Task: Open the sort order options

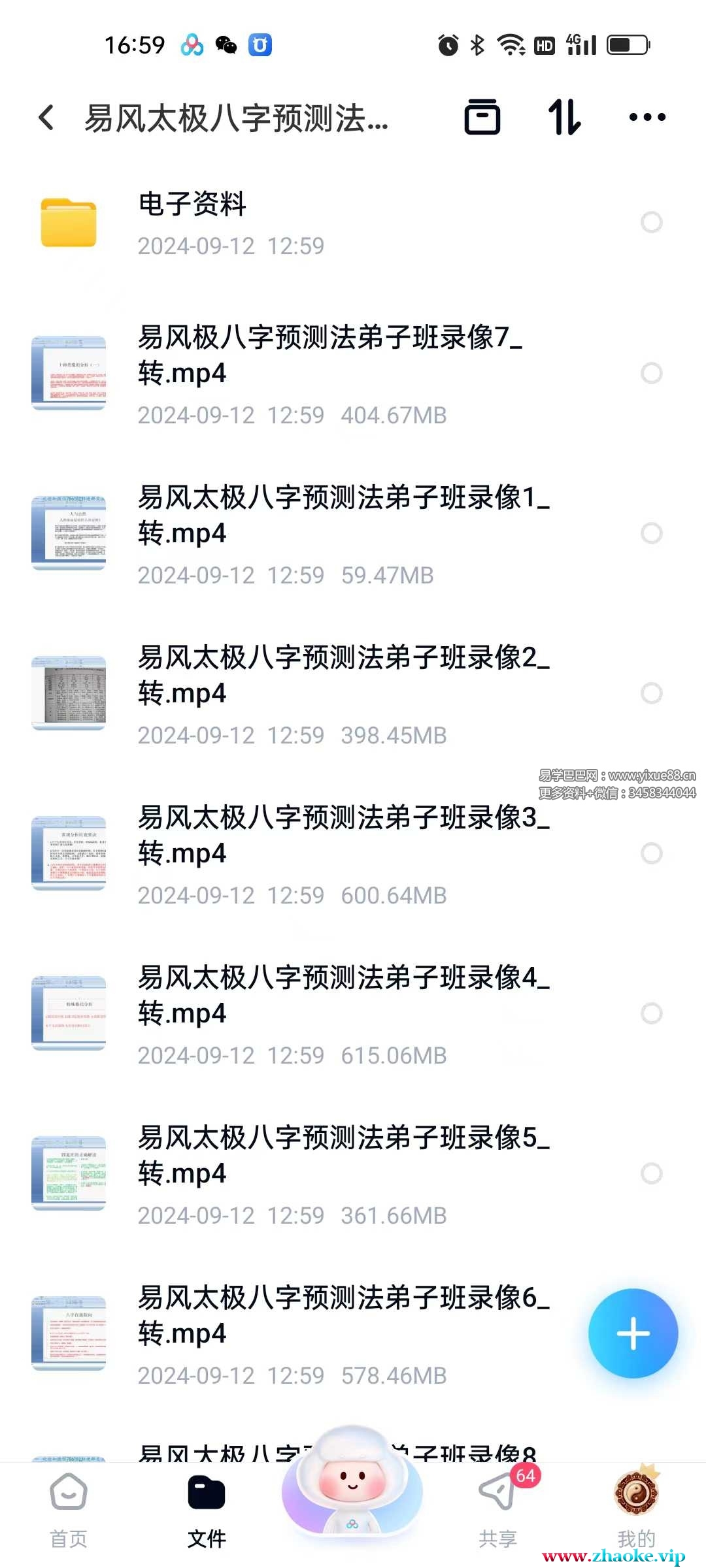Action: (565, 118)
